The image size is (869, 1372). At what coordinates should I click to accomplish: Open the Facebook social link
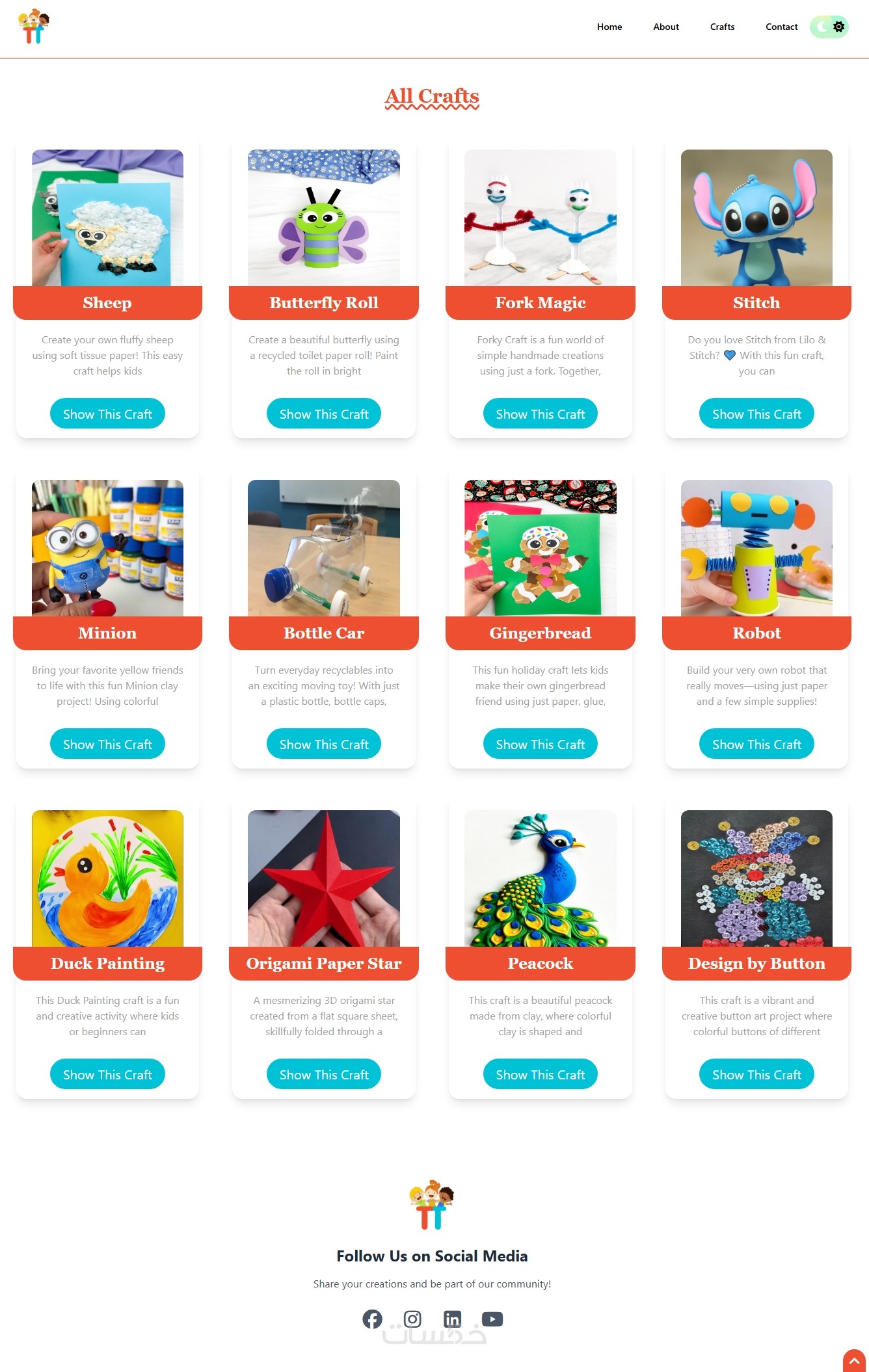point(372,1319)
